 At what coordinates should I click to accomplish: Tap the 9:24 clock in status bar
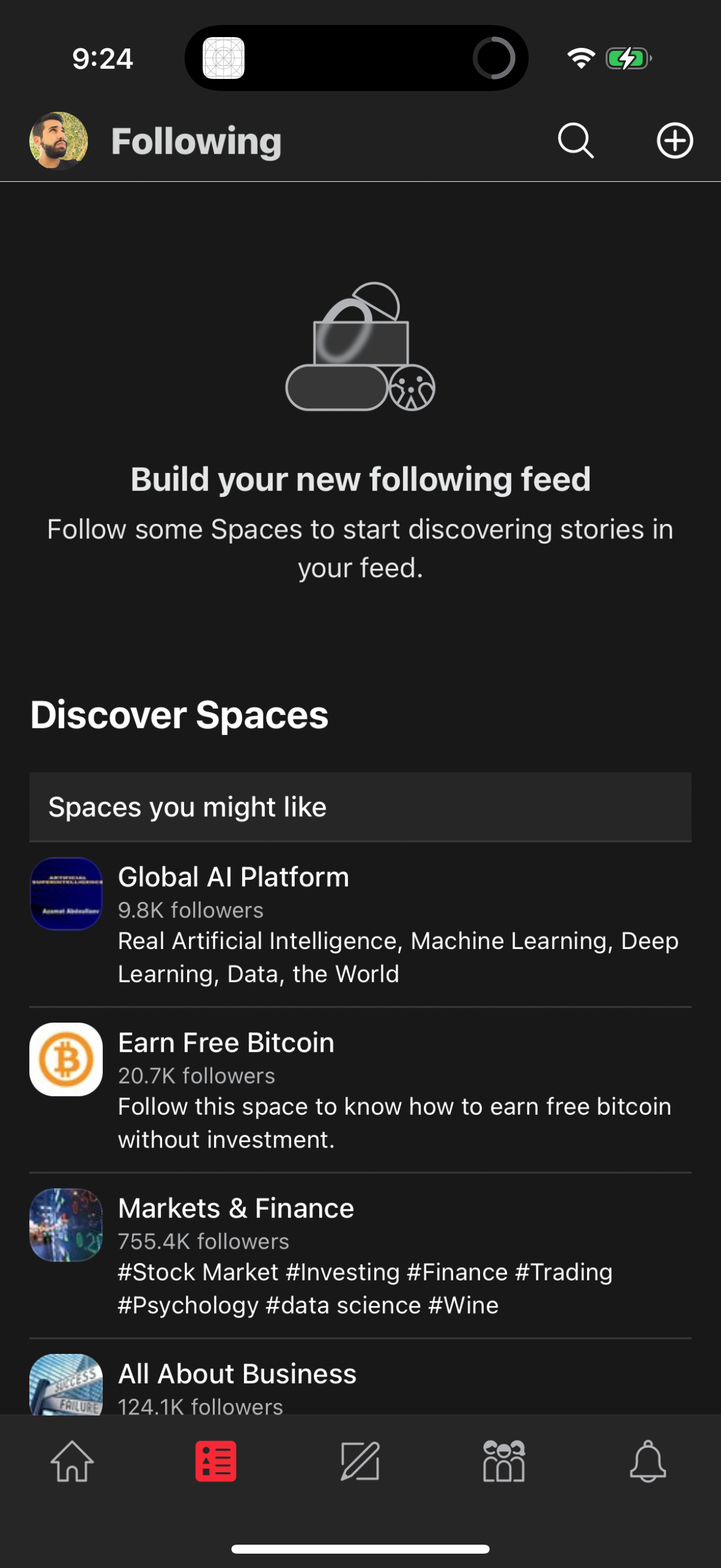[x=102, y=59]
